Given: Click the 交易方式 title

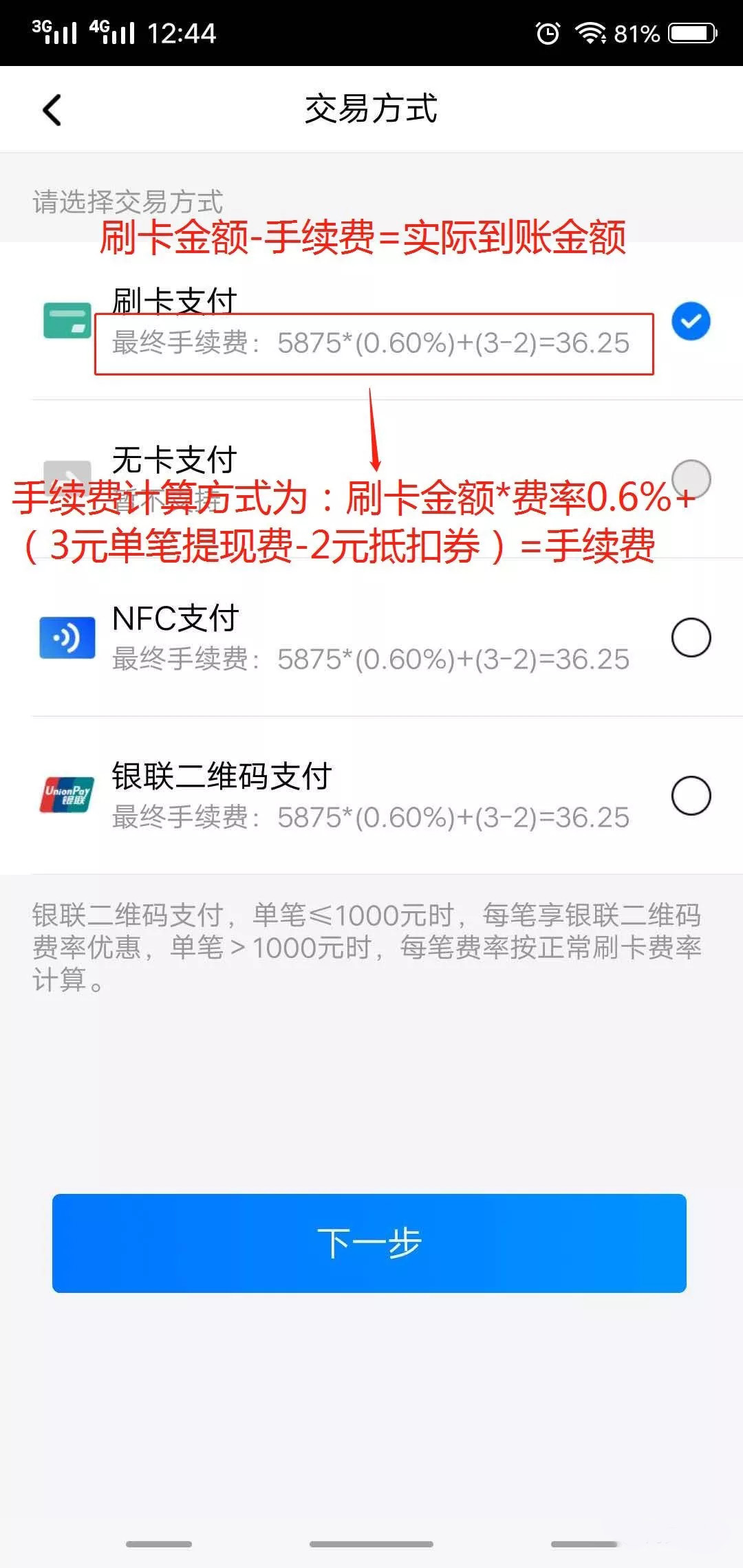Looking at the screenshot, I should (x=371, y=110).
